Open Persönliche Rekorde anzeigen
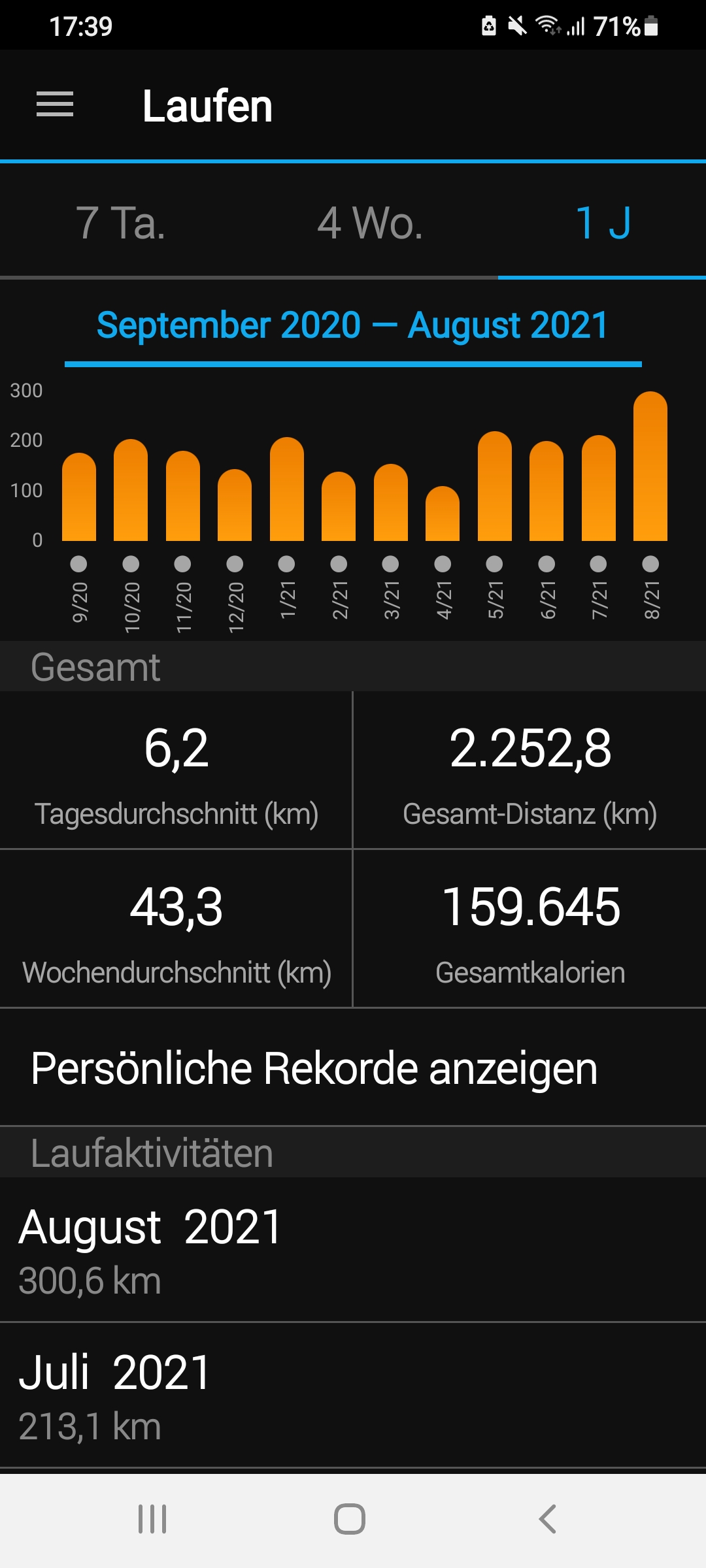This screenshot has height=1568, width=706. click(314, 1069)
